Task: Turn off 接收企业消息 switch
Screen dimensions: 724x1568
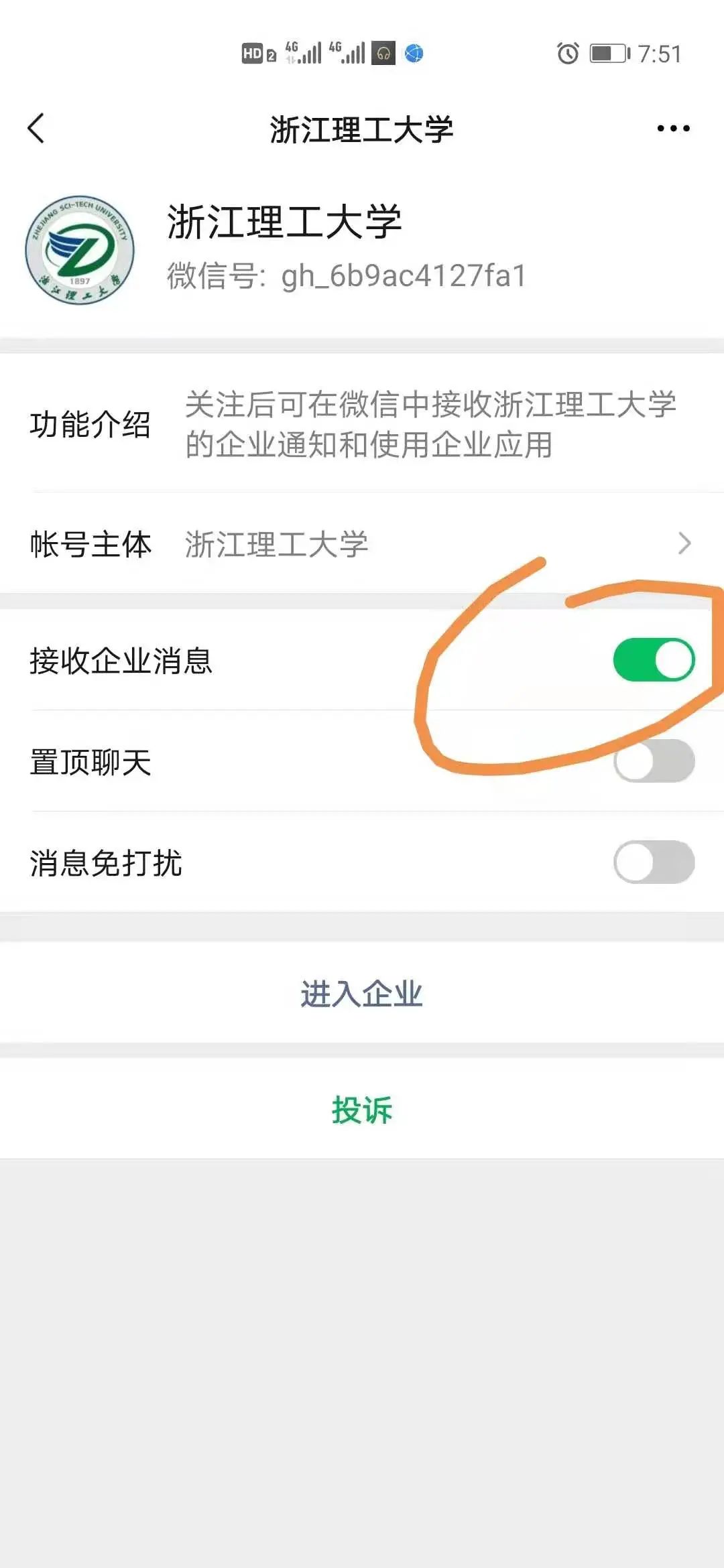Action: pos(654,660)
